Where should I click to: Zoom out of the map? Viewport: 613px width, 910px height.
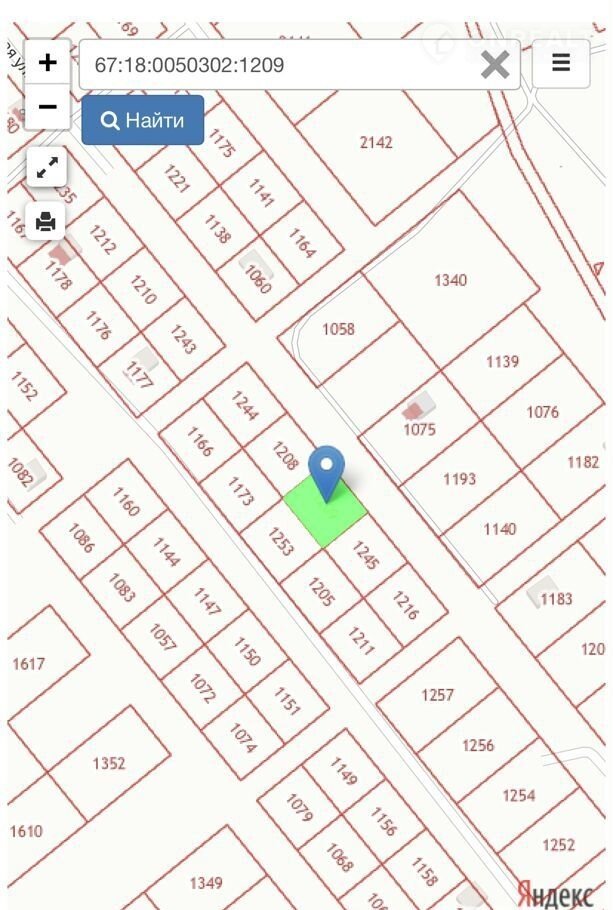tap(47, 107)
